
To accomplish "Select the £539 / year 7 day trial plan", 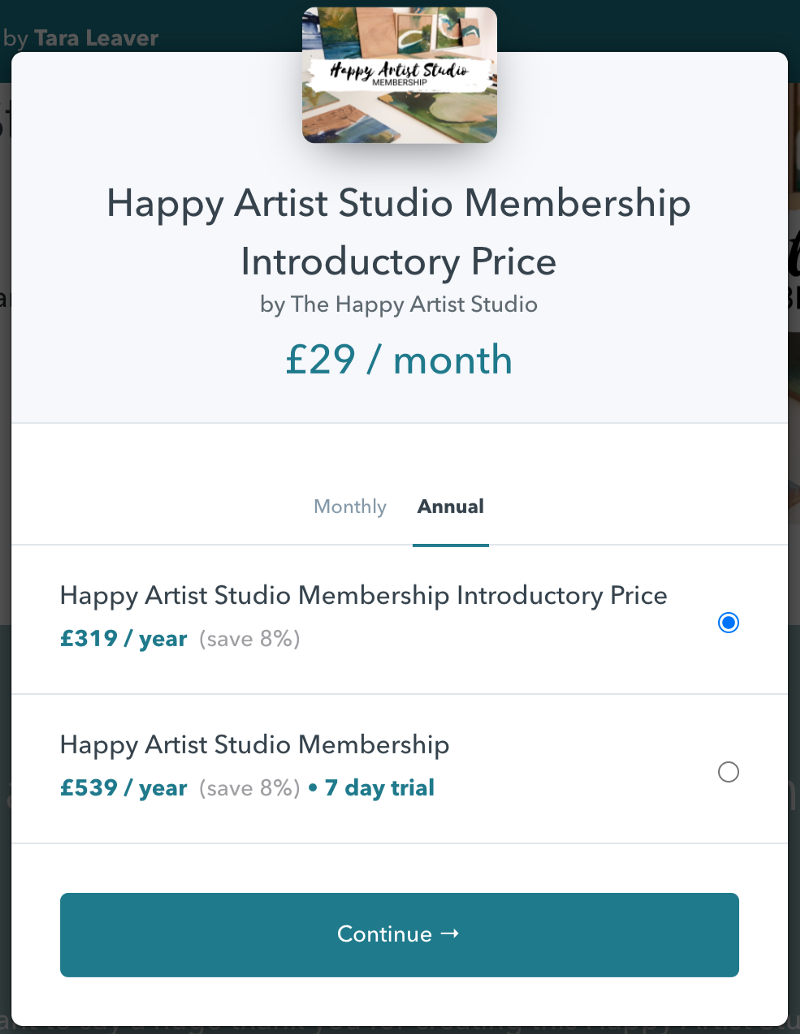I will 728,772.
